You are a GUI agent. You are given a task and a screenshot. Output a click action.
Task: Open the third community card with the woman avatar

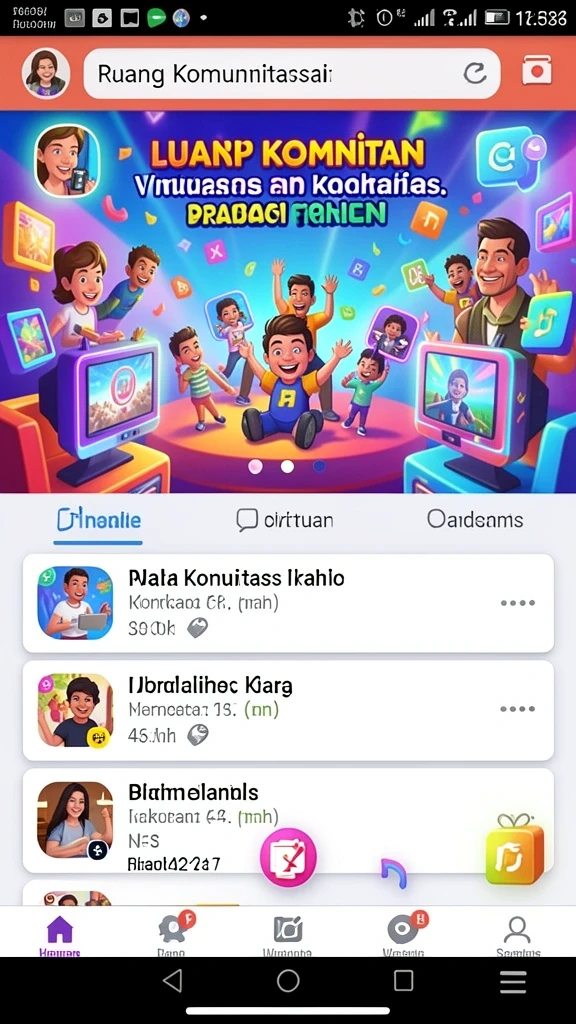288,820
